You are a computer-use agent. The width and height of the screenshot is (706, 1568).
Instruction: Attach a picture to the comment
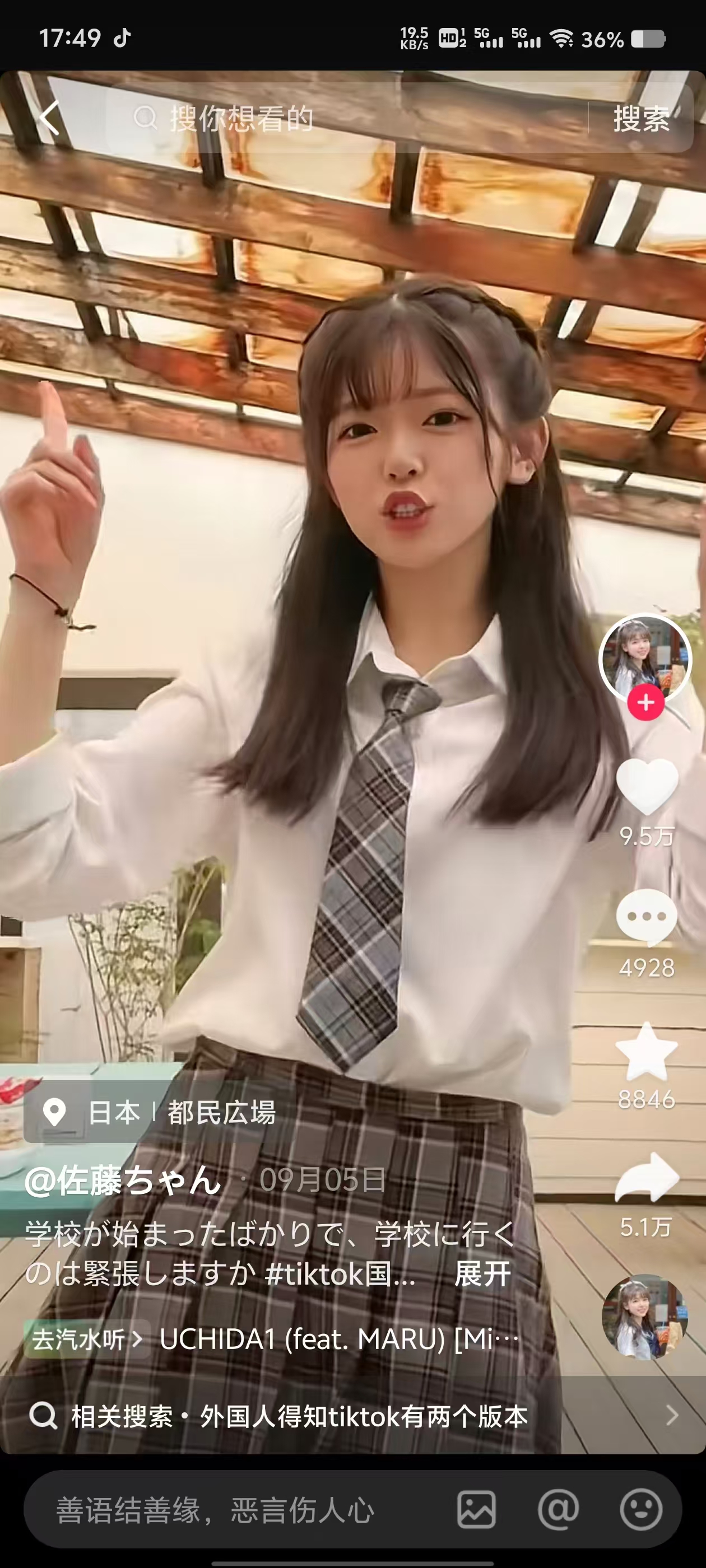click(476, 1510)
